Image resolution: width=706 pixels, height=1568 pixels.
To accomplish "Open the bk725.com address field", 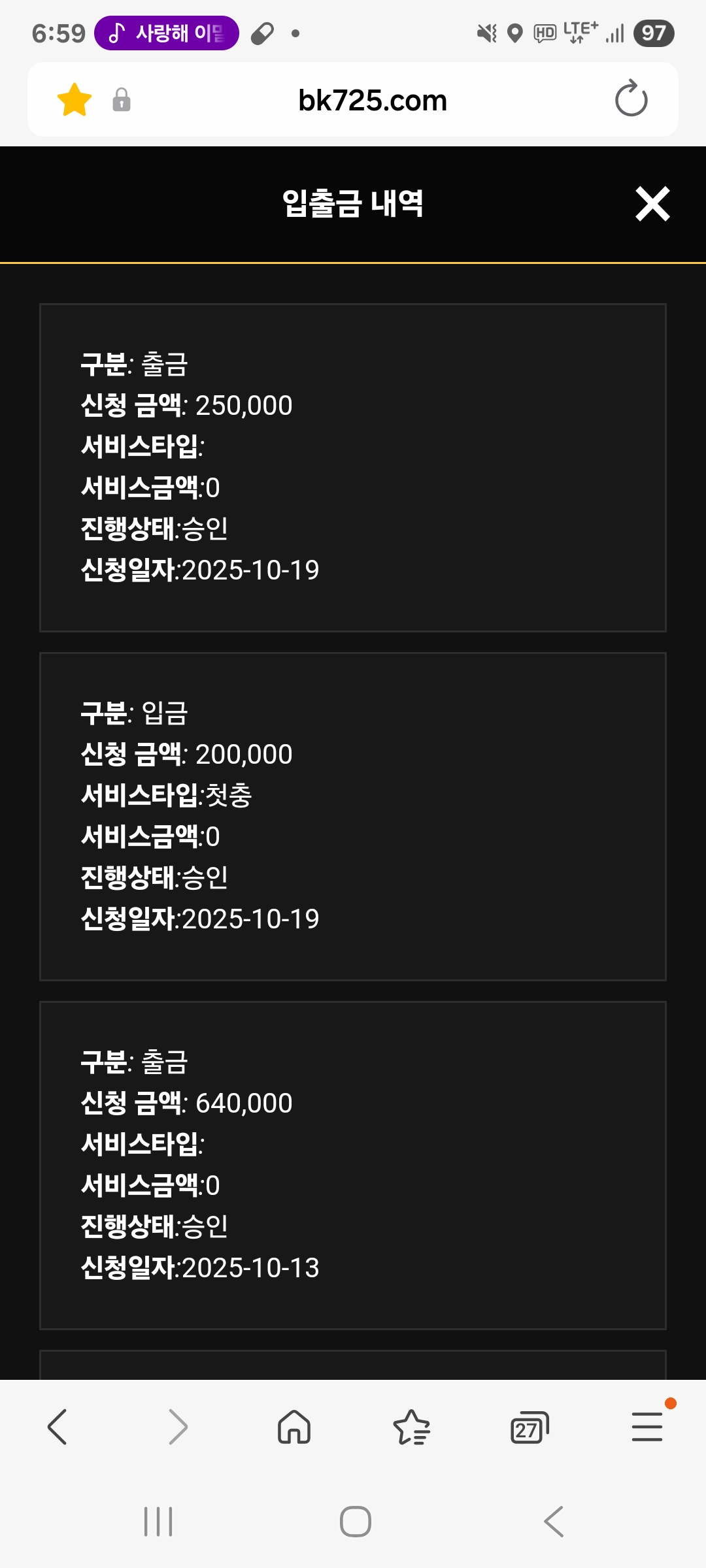I will (x=372, y=100).
